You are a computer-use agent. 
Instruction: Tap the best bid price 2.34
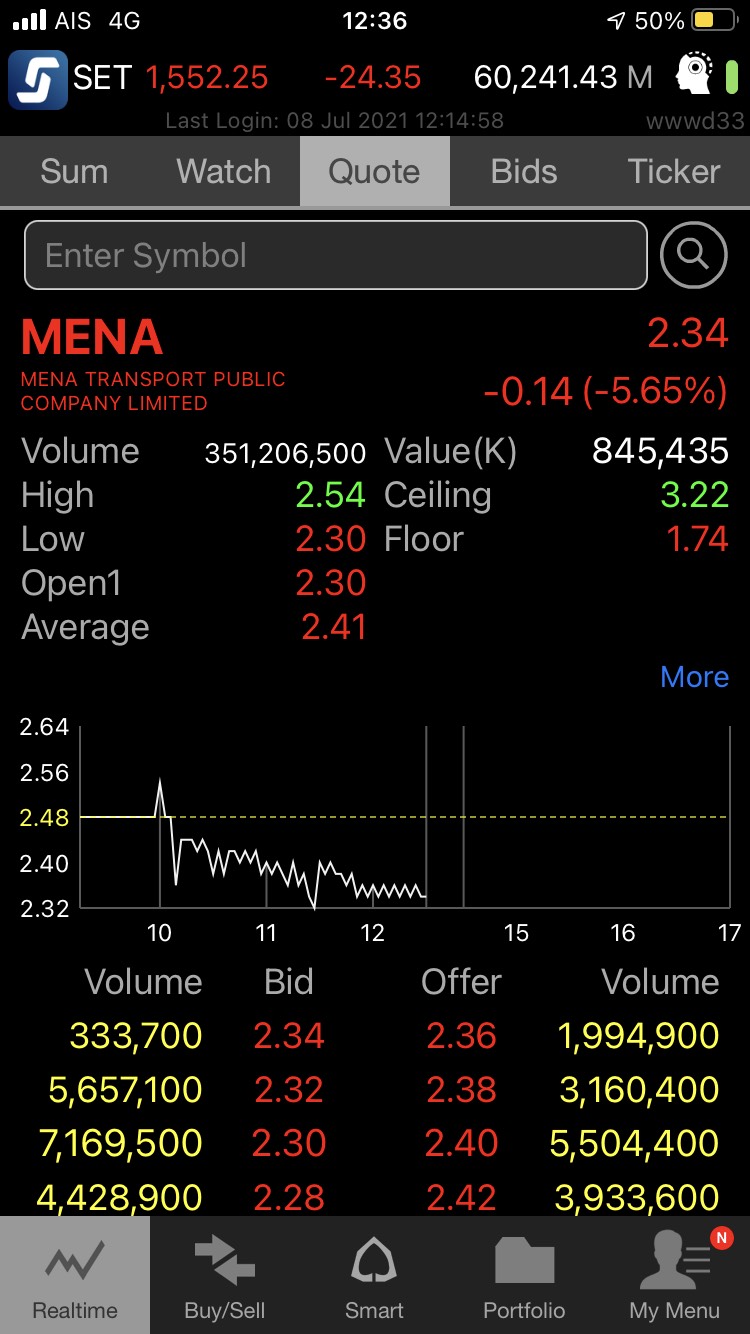pos(289,1036)
